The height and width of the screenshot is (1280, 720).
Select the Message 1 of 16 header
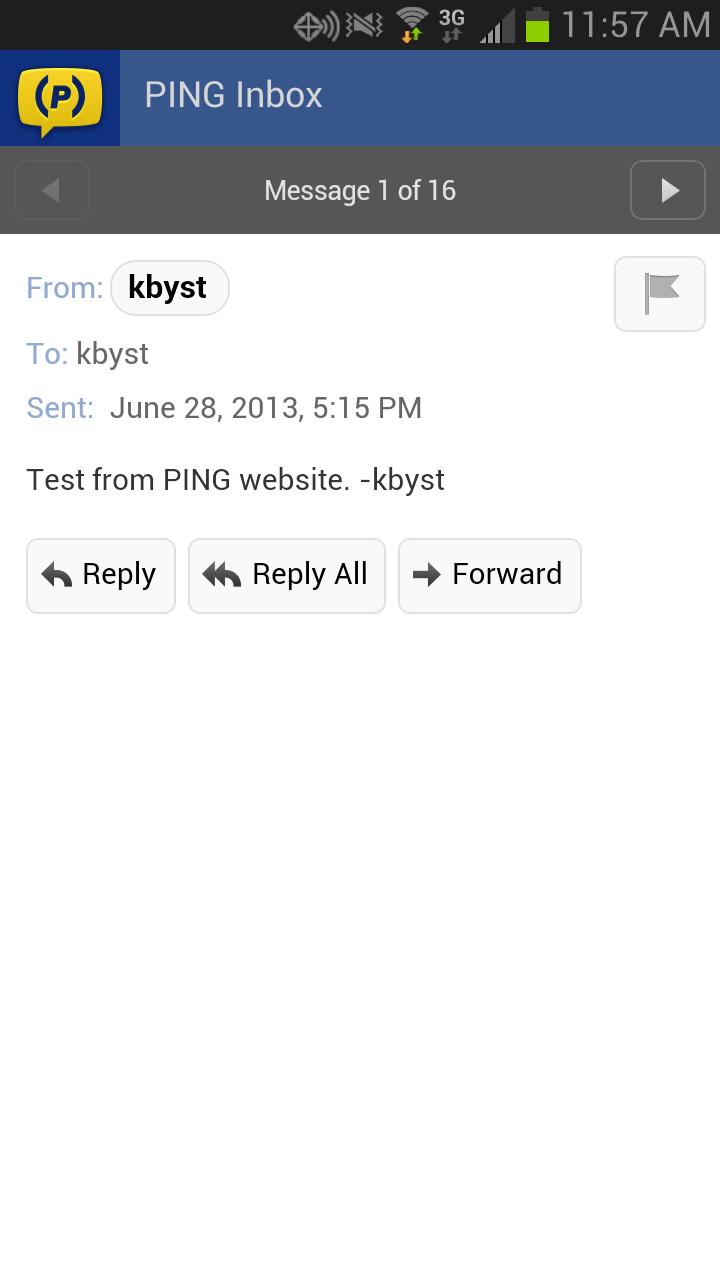coord(360,190)
